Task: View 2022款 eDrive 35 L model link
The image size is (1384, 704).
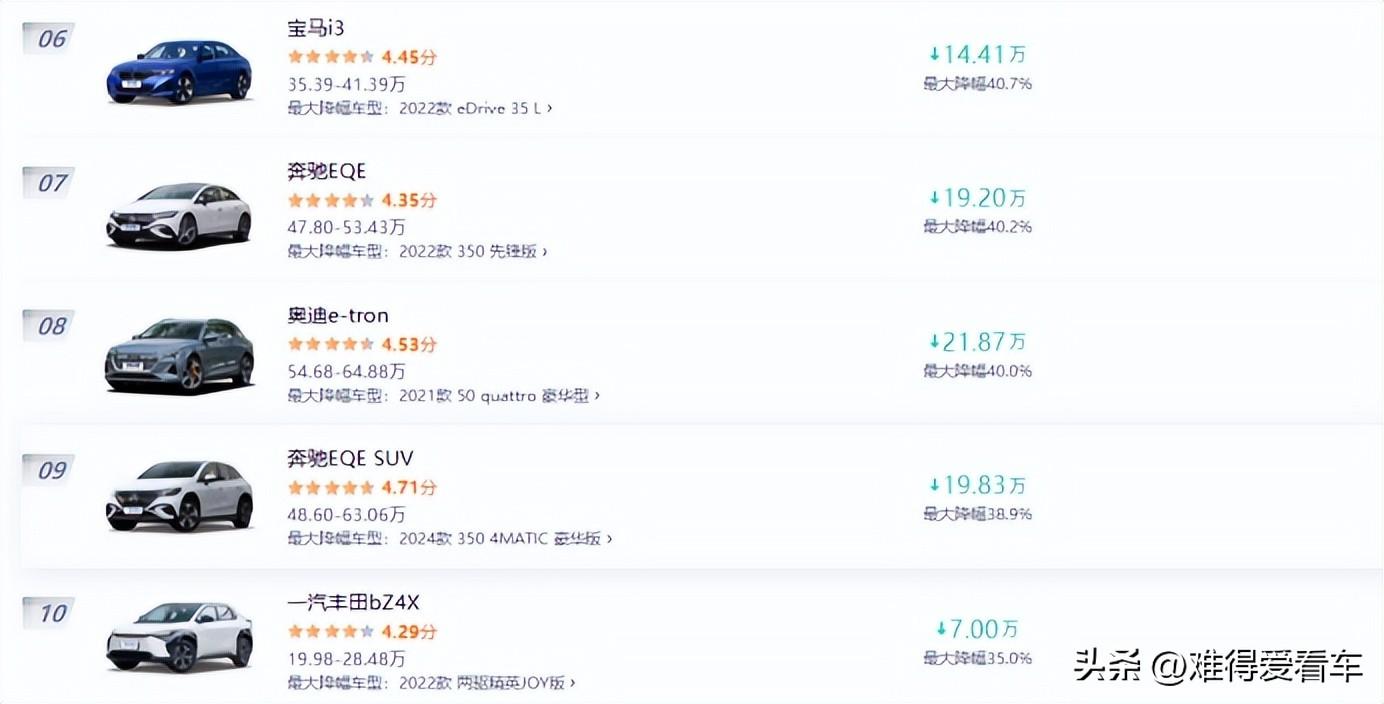Action: 474,108
